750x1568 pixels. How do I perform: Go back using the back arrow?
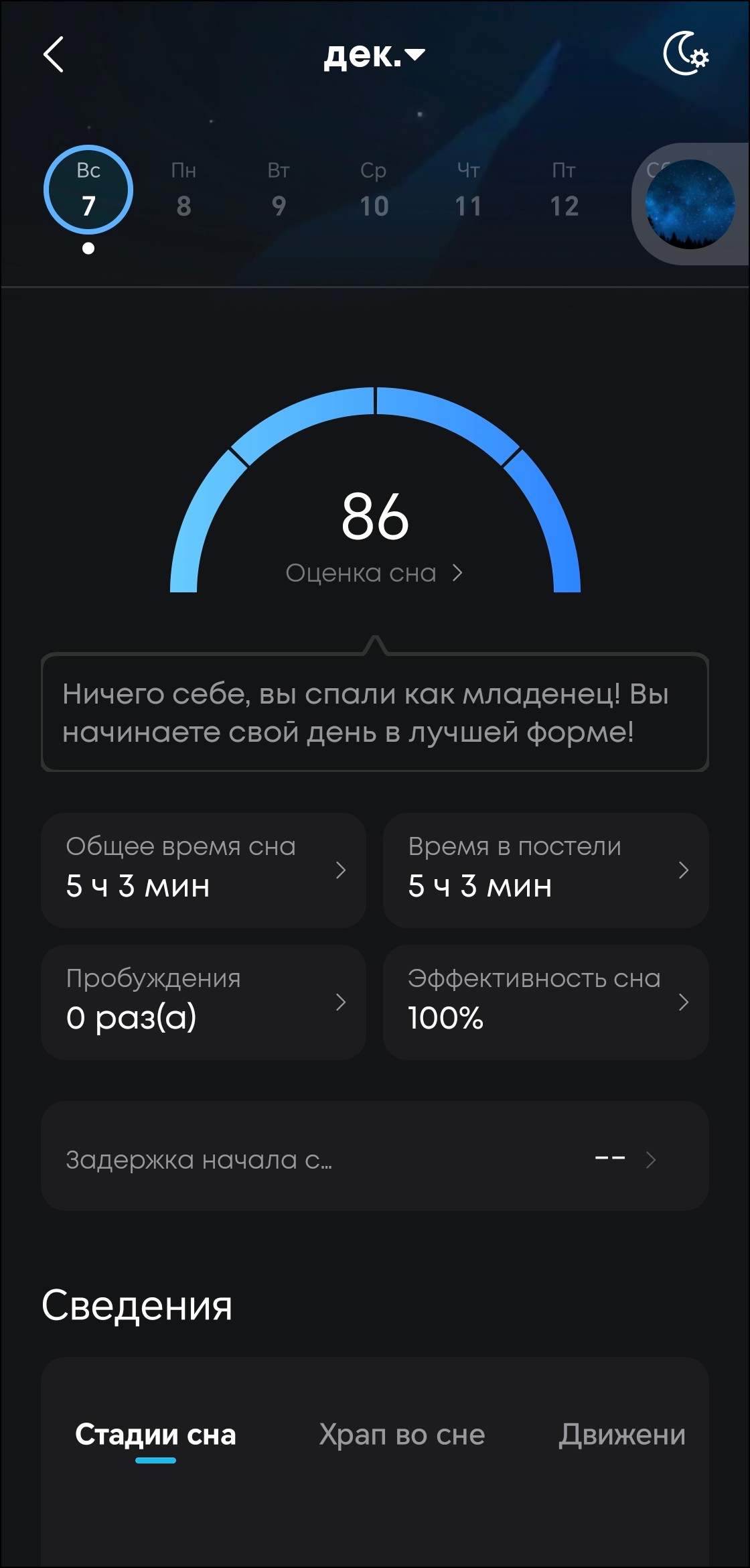click(54, 55)
